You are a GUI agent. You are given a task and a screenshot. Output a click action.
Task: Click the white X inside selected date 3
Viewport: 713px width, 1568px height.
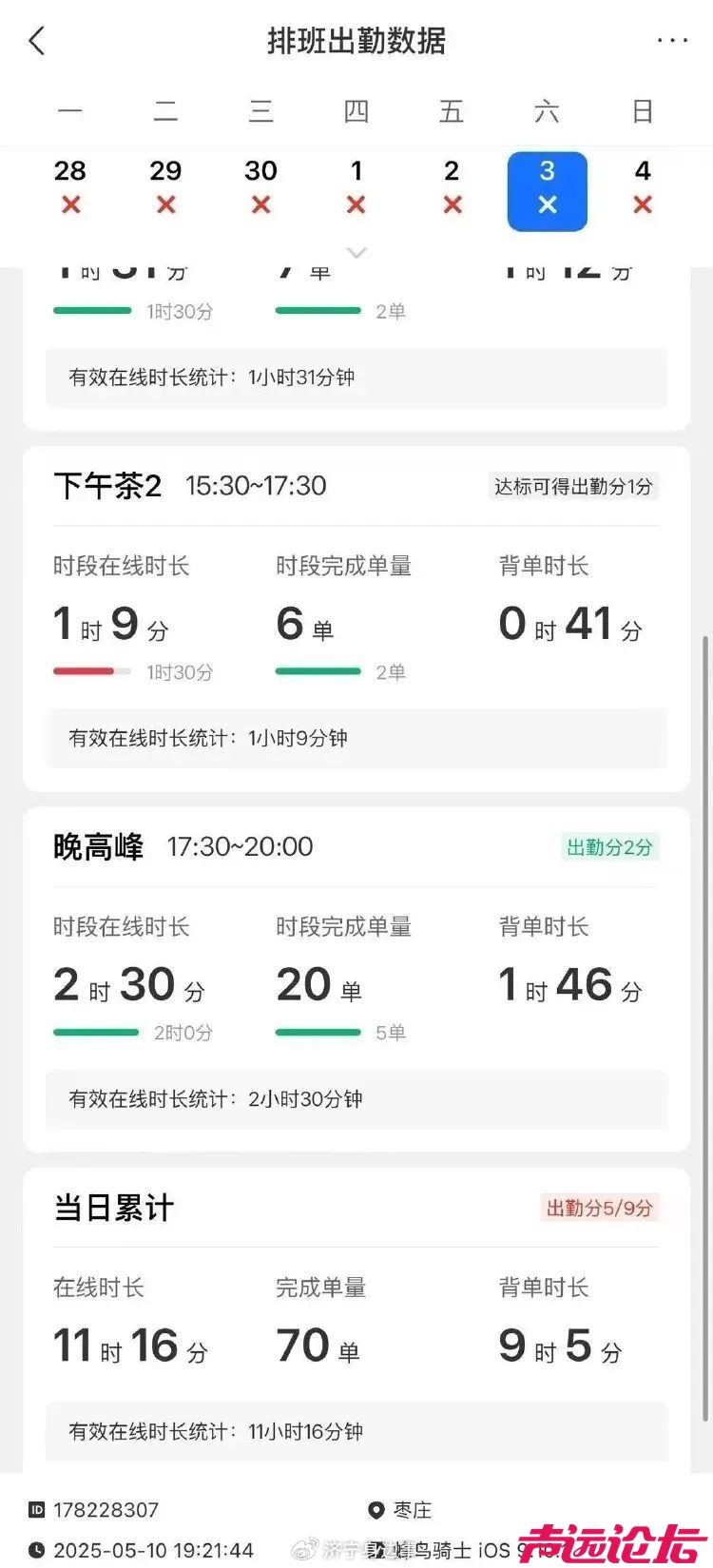(x=547, y=203)
